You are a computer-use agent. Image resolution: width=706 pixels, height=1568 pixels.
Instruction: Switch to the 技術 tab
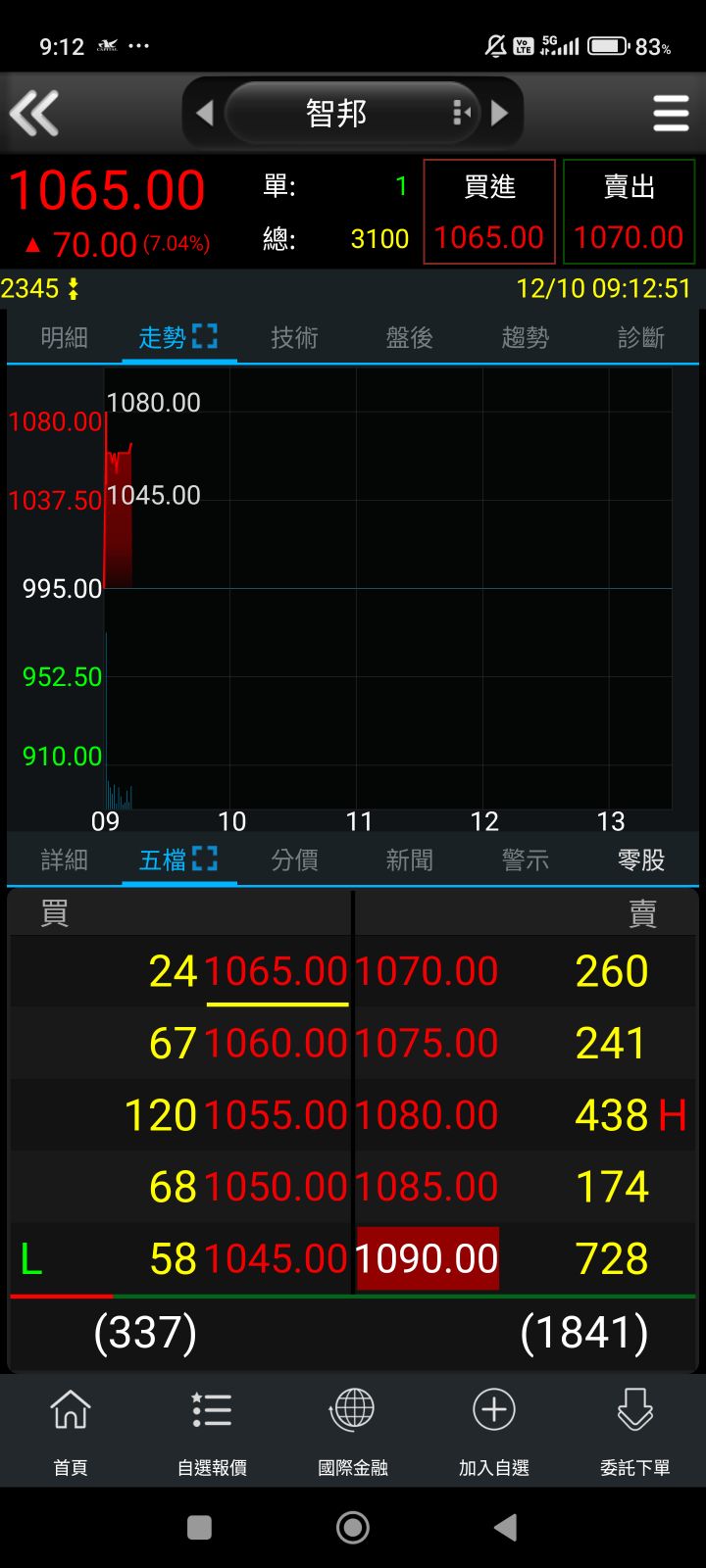[294, 338]
